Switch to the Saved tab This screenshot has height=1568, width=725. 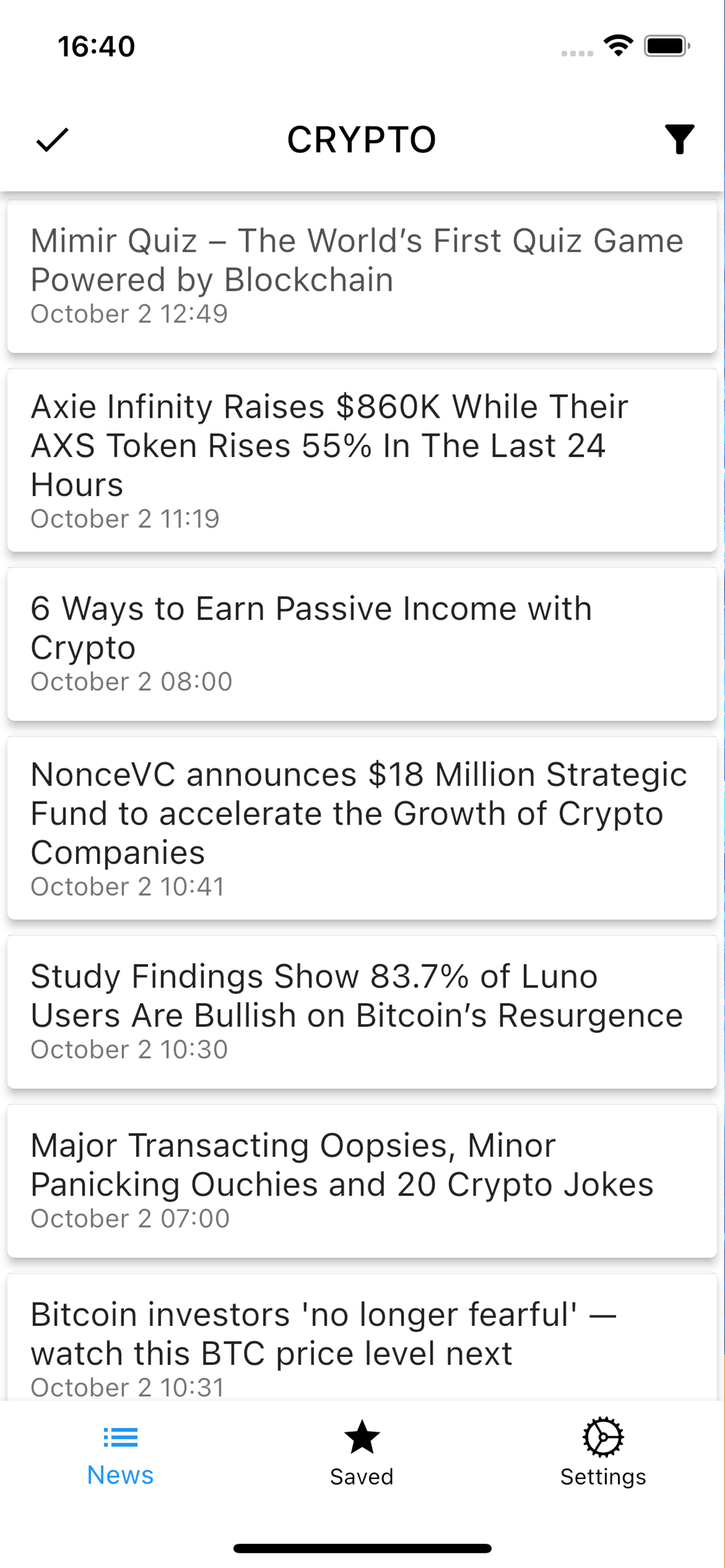[361, 1456]
